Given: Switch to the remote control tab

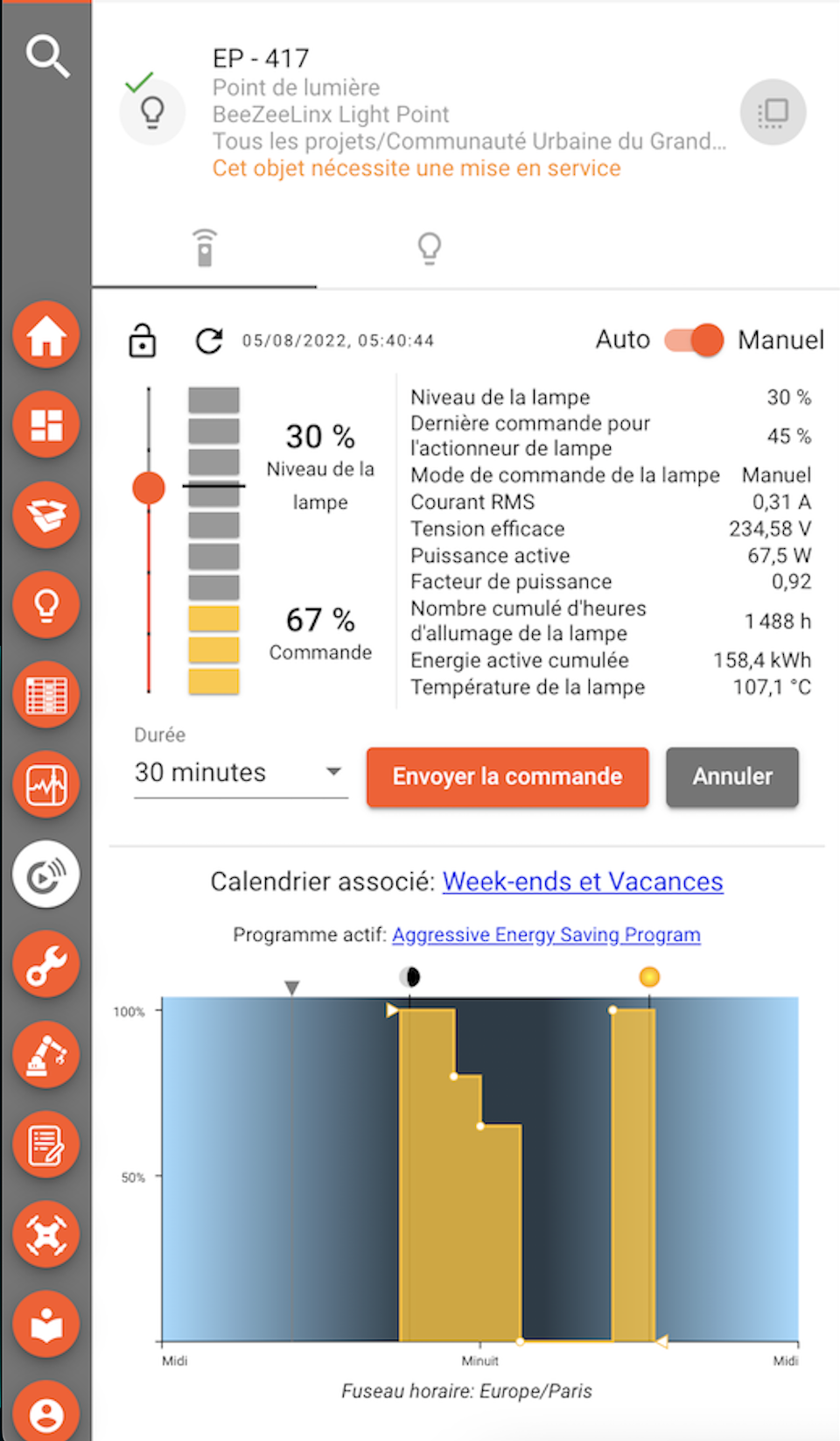Looking at the screenshot, I should (x=204, y=249).
